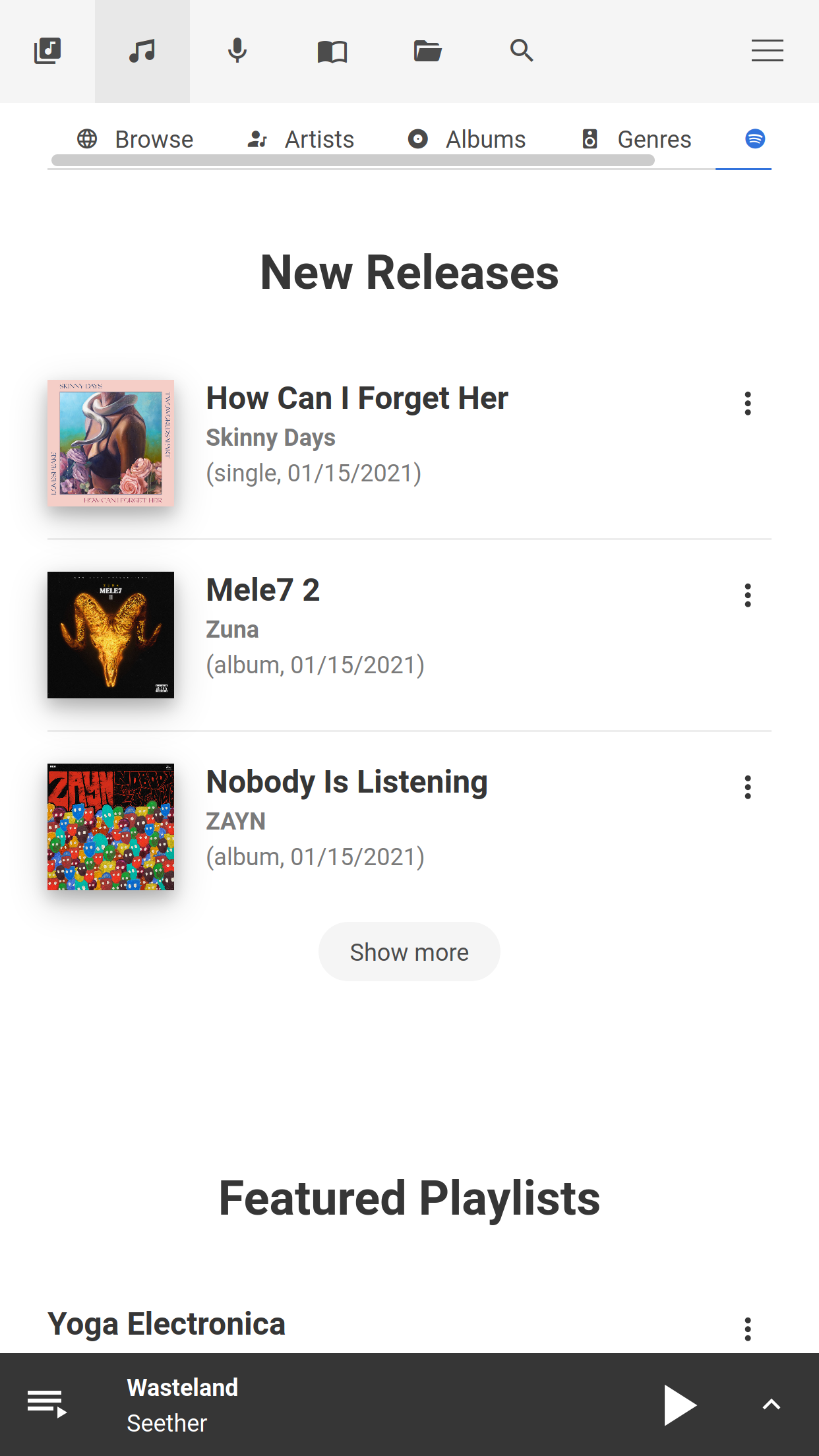819x1456 pixels.
Task: Open the folder browsing icon
Action: click(x=427, y=51)
